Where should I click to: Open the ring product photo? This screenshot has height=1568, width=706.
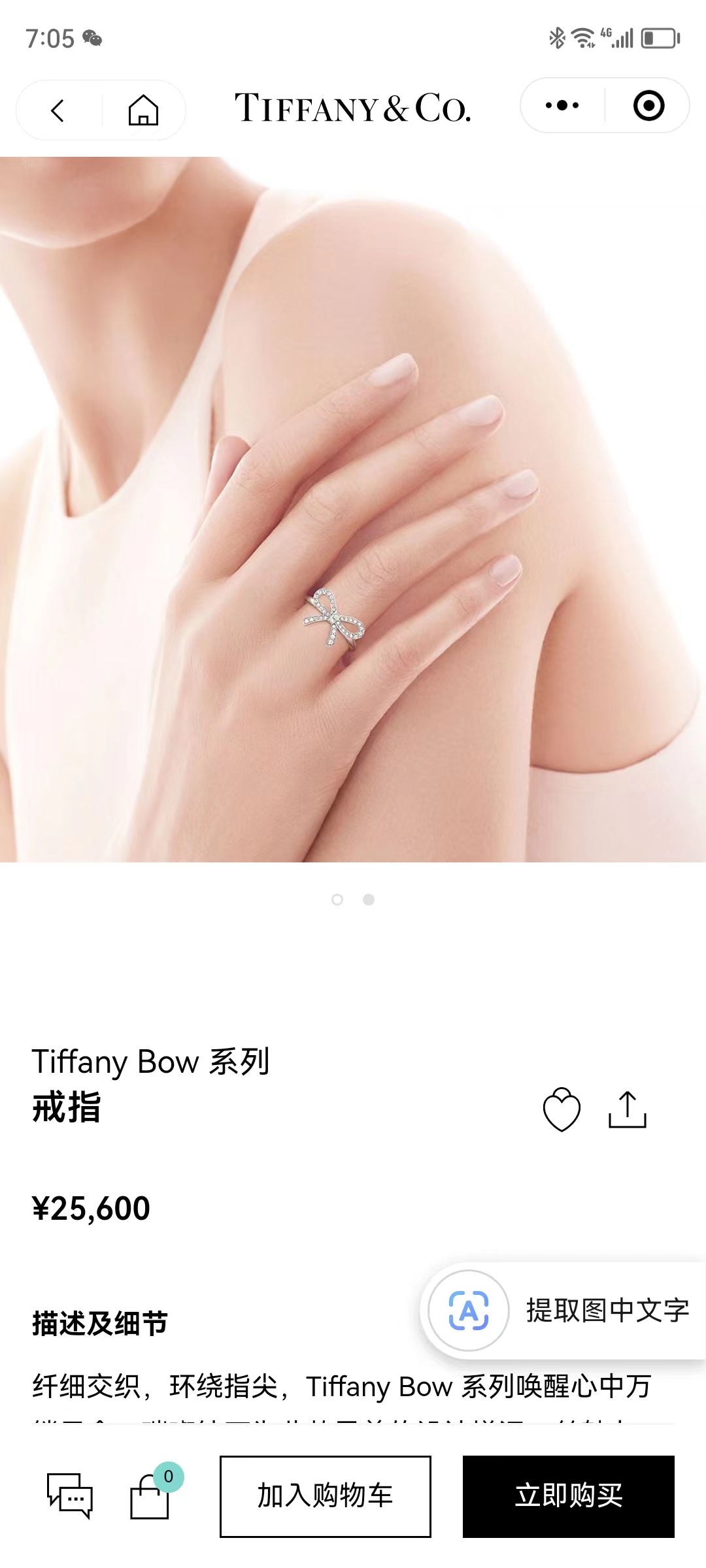(x=353, y=510)
